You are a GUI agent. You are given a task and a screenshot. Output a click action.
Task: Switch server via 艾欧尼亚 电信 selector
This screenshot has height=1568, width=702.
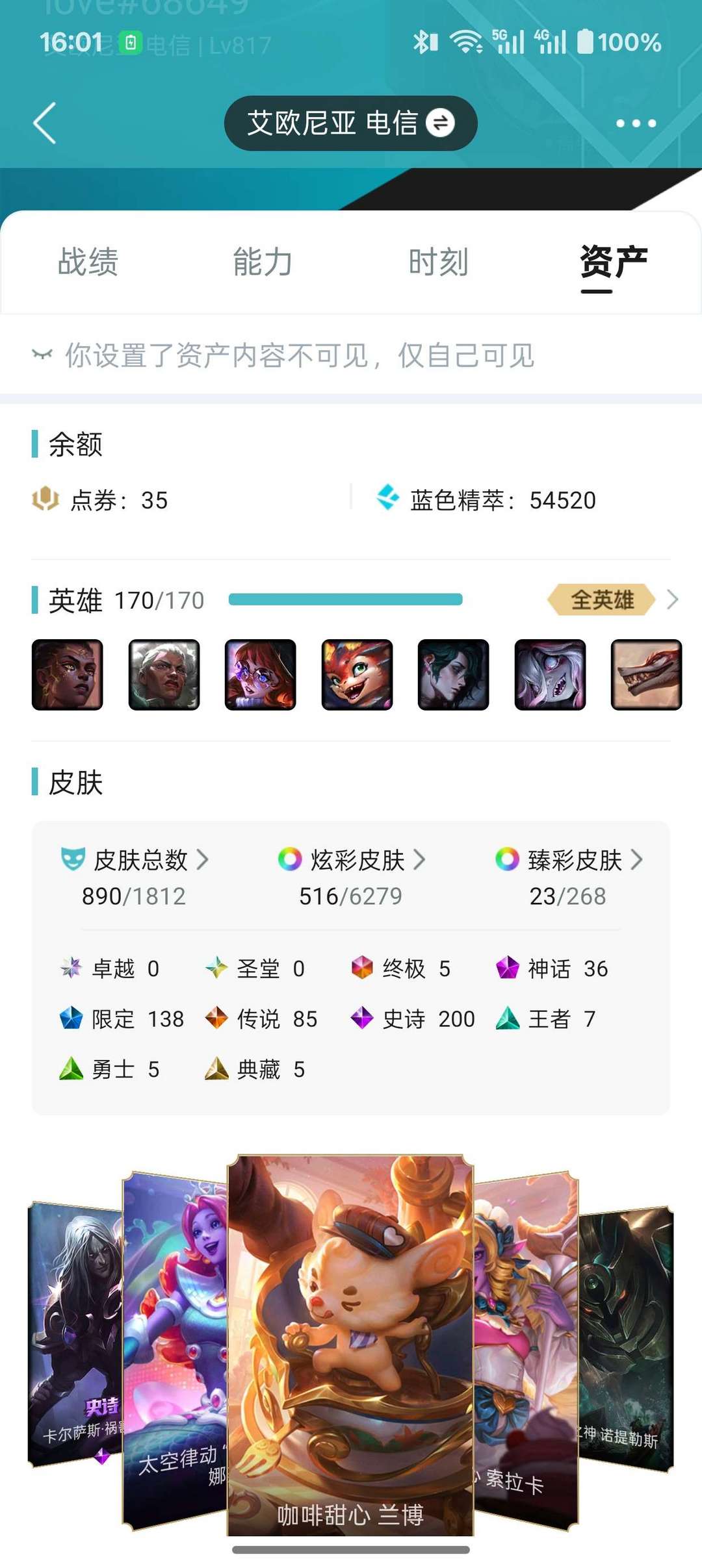coord(350,123)
